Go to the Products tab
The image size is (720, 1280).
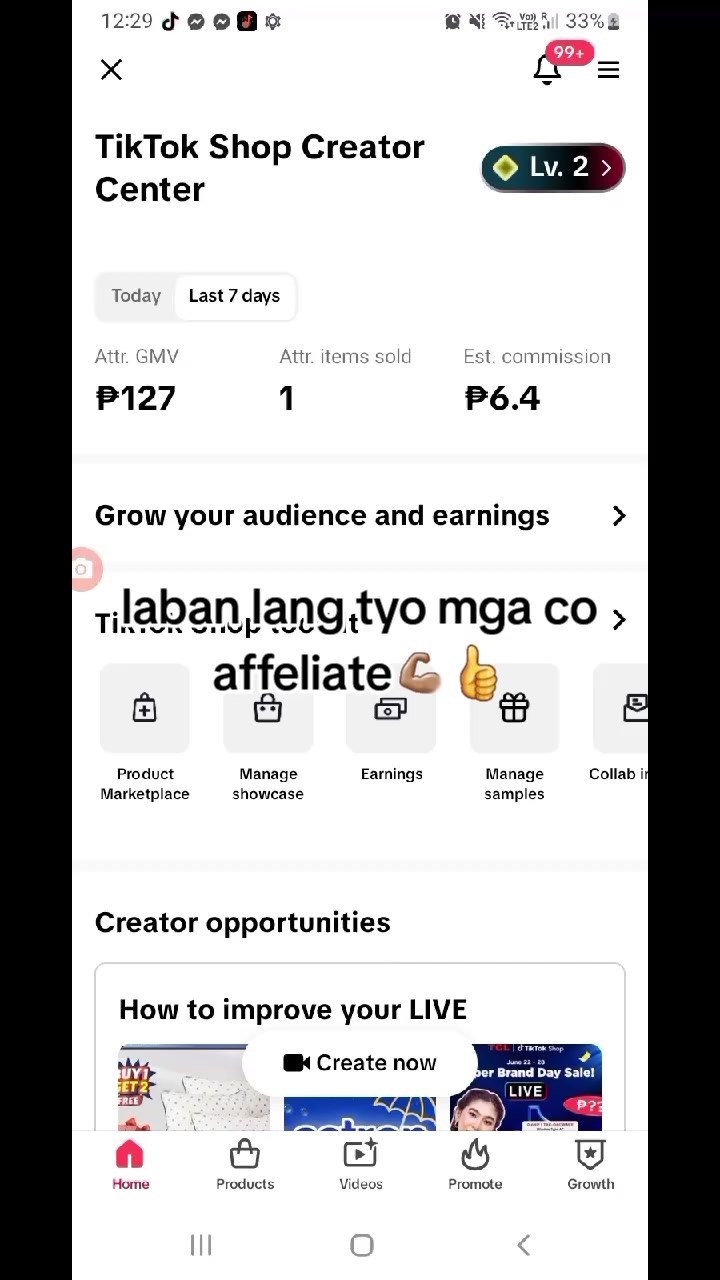245,1166
